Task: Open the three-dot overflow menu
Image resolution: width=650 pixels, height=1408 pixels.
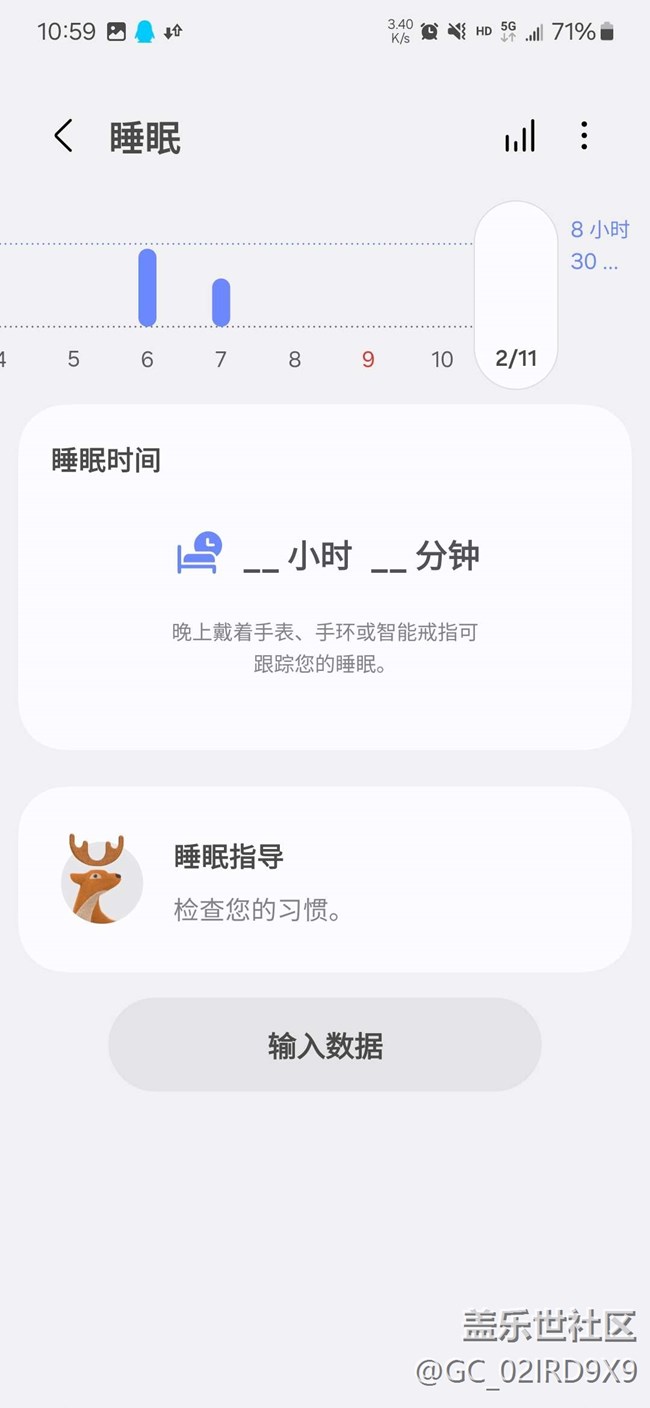Action: pyautogui.click(x=584, y=136)
